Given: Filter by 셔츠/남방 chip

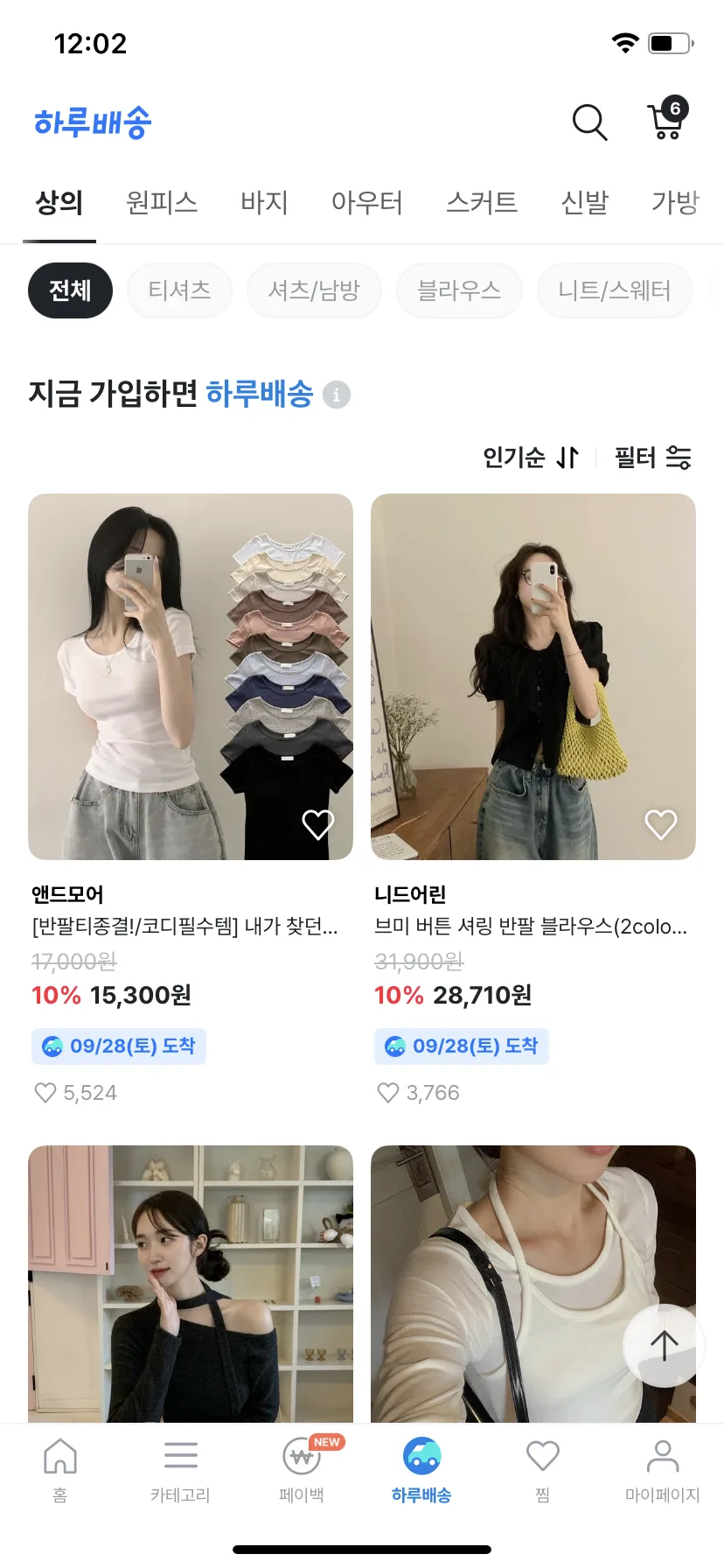Looking at the screenshot, I should 314,290.
